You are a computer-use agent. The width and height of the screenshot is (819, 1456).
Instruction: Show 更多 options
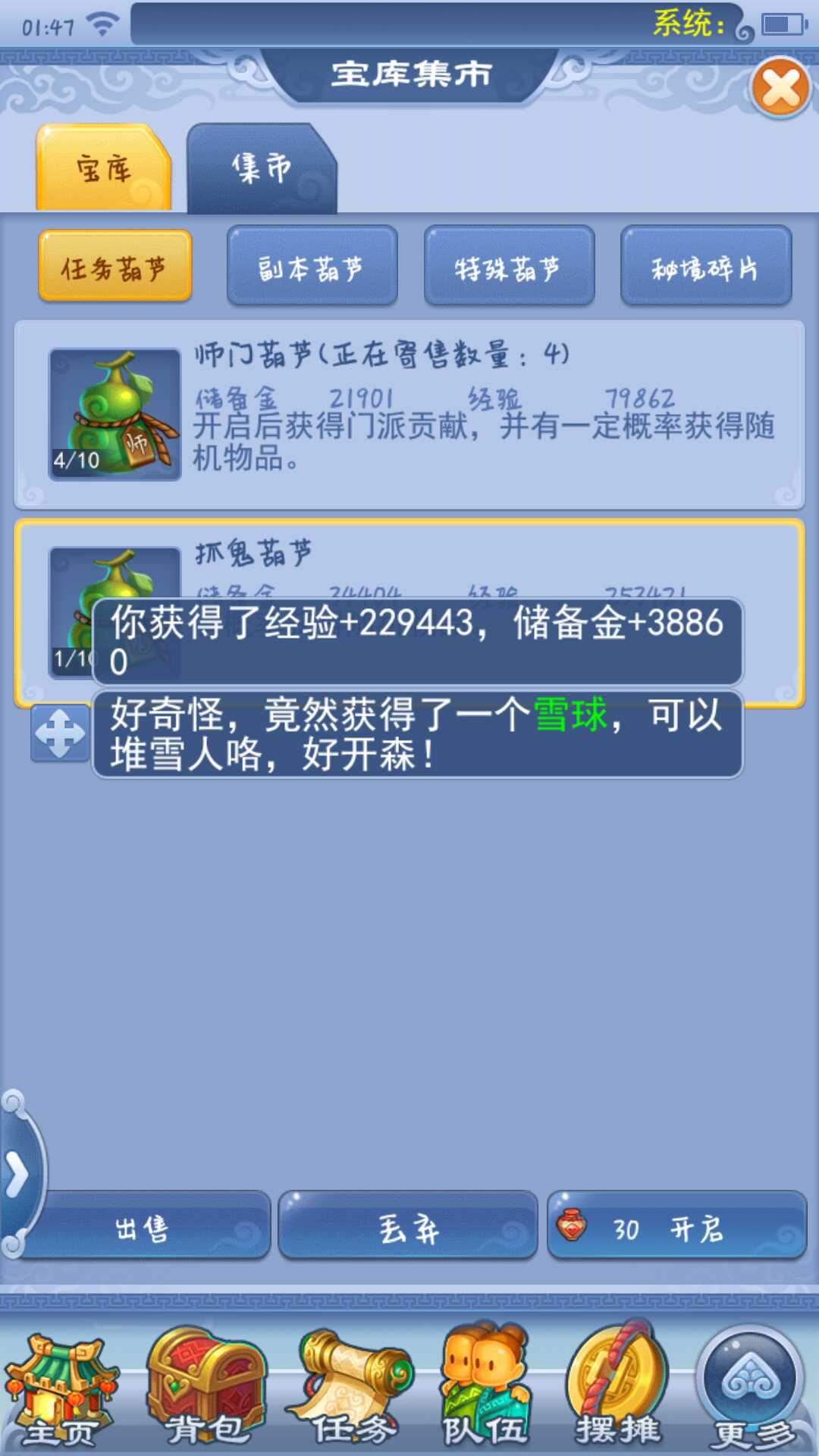[x=752, y=1389]
